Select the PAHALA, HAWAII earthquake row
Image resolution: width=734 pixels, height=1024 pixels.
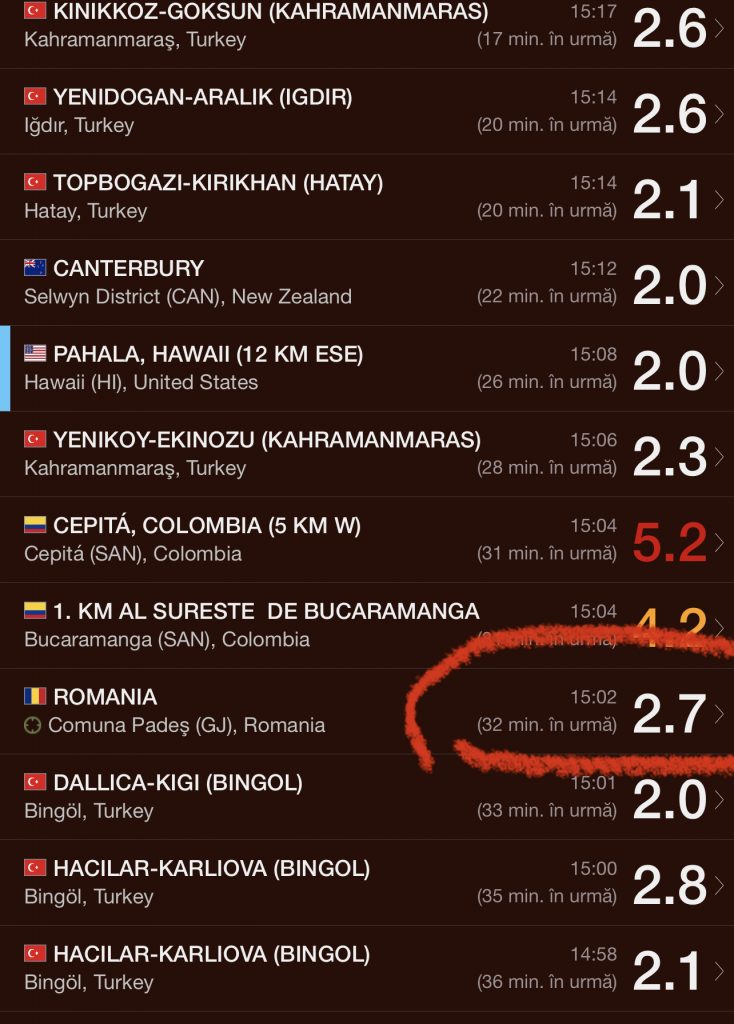coord(367,369)
